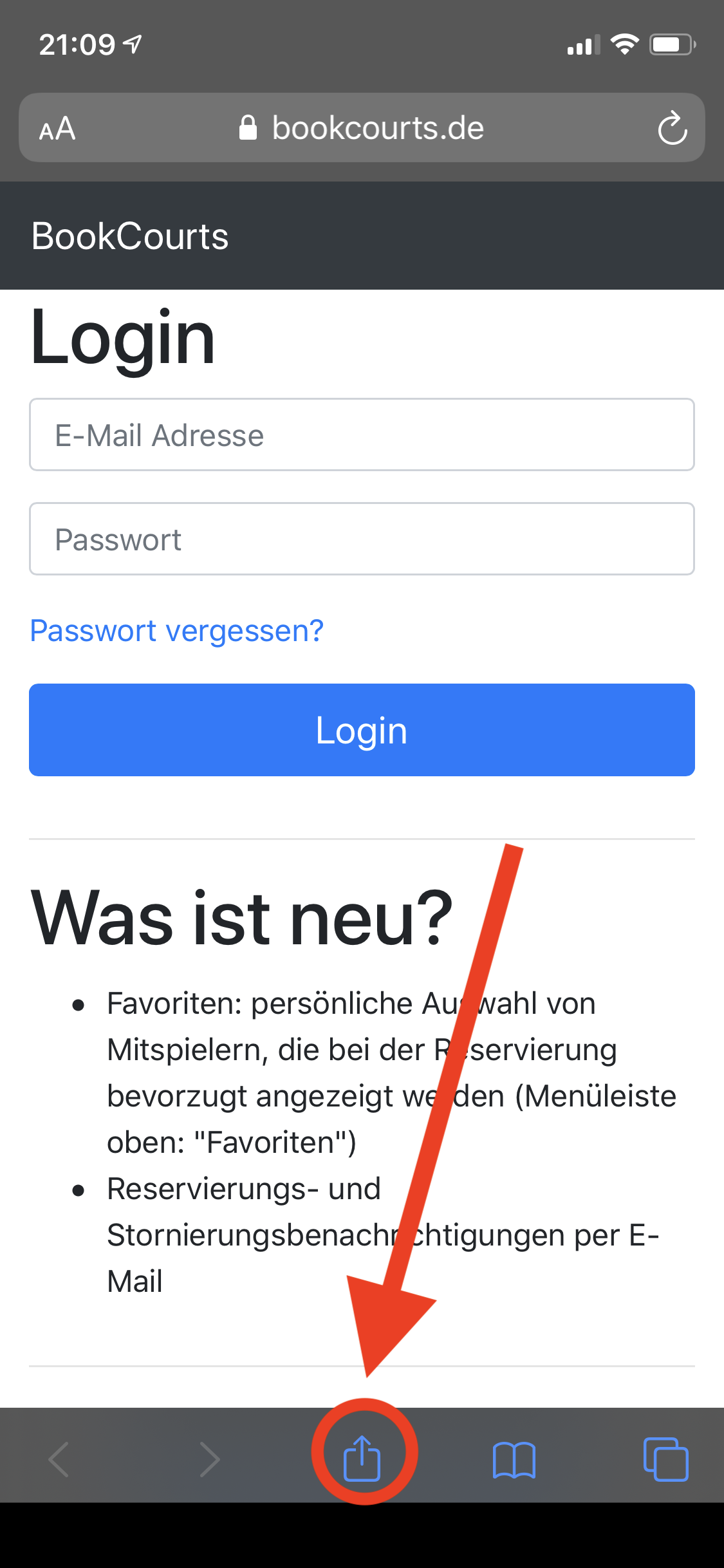724x1568 pixels.
Task: Open the bookmarks book icon
Action: tap(514, 1459)
